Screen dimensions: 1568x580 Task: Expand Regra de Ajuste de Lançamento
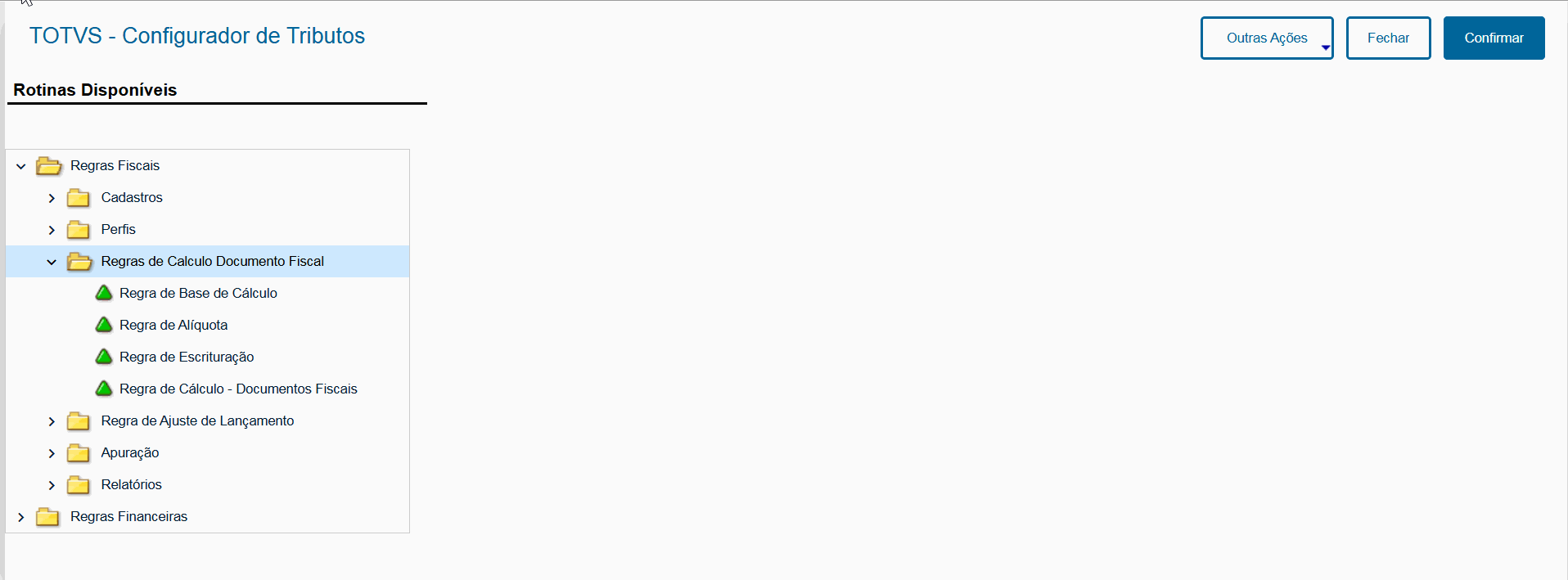tap(52, 421)
